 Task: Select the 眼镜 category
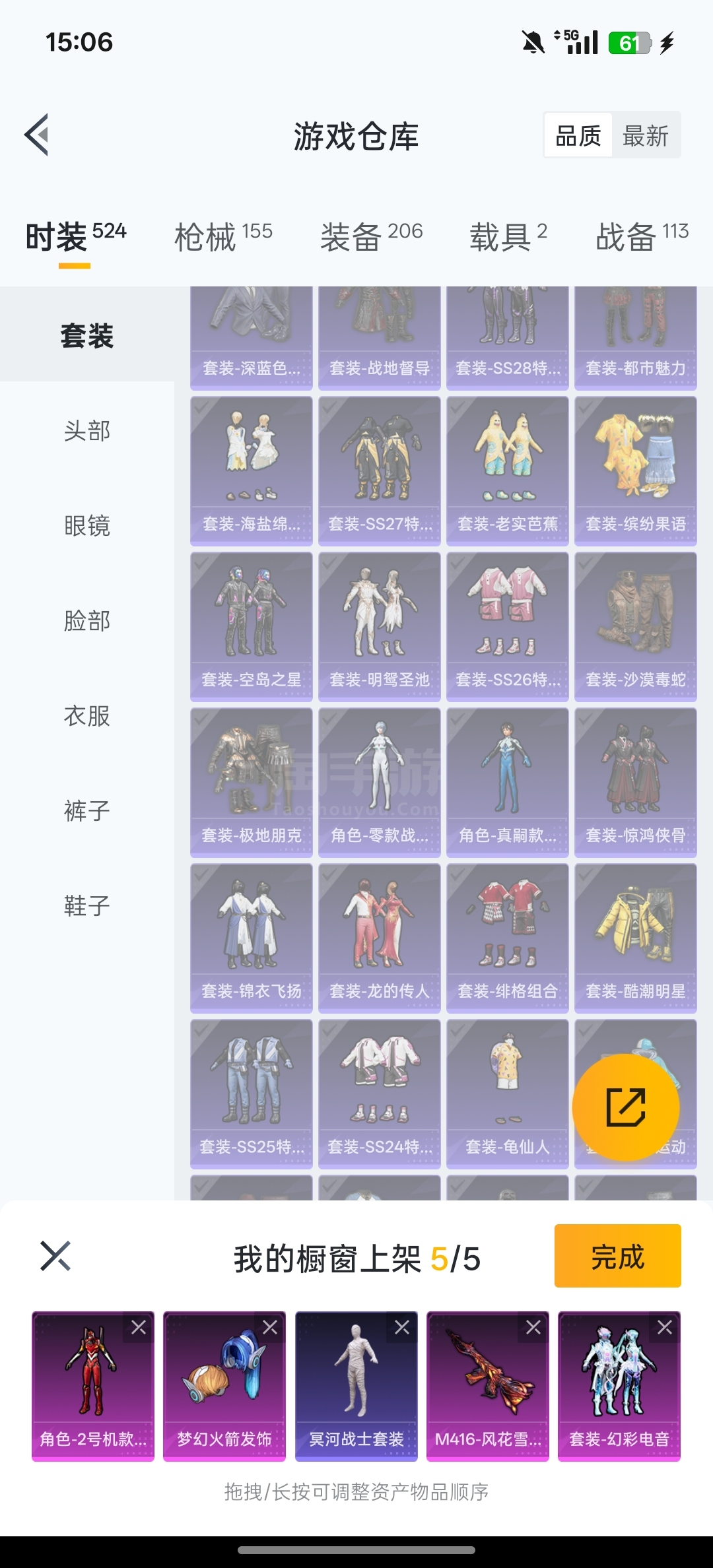87,526
